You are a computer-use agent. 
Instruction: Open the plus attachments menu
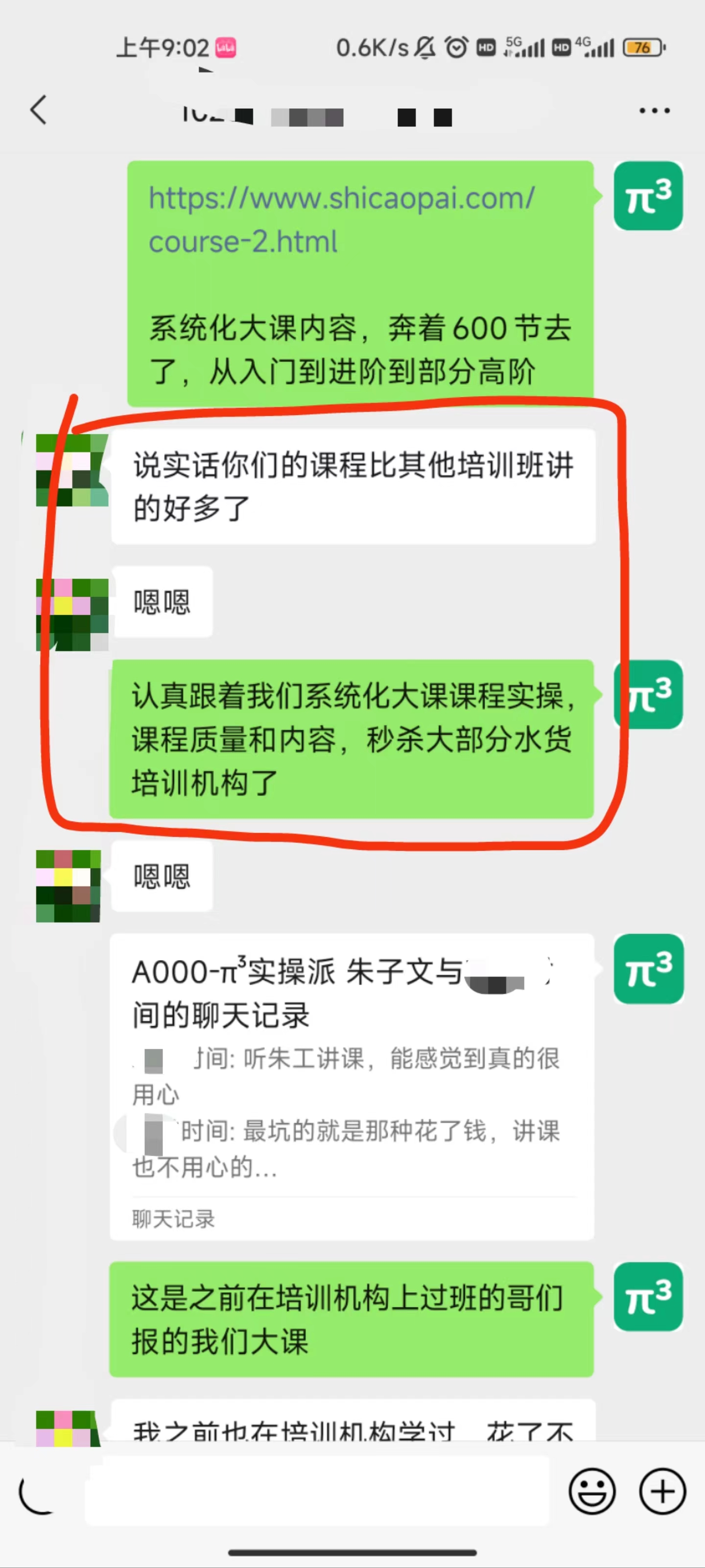point(662,1491)
